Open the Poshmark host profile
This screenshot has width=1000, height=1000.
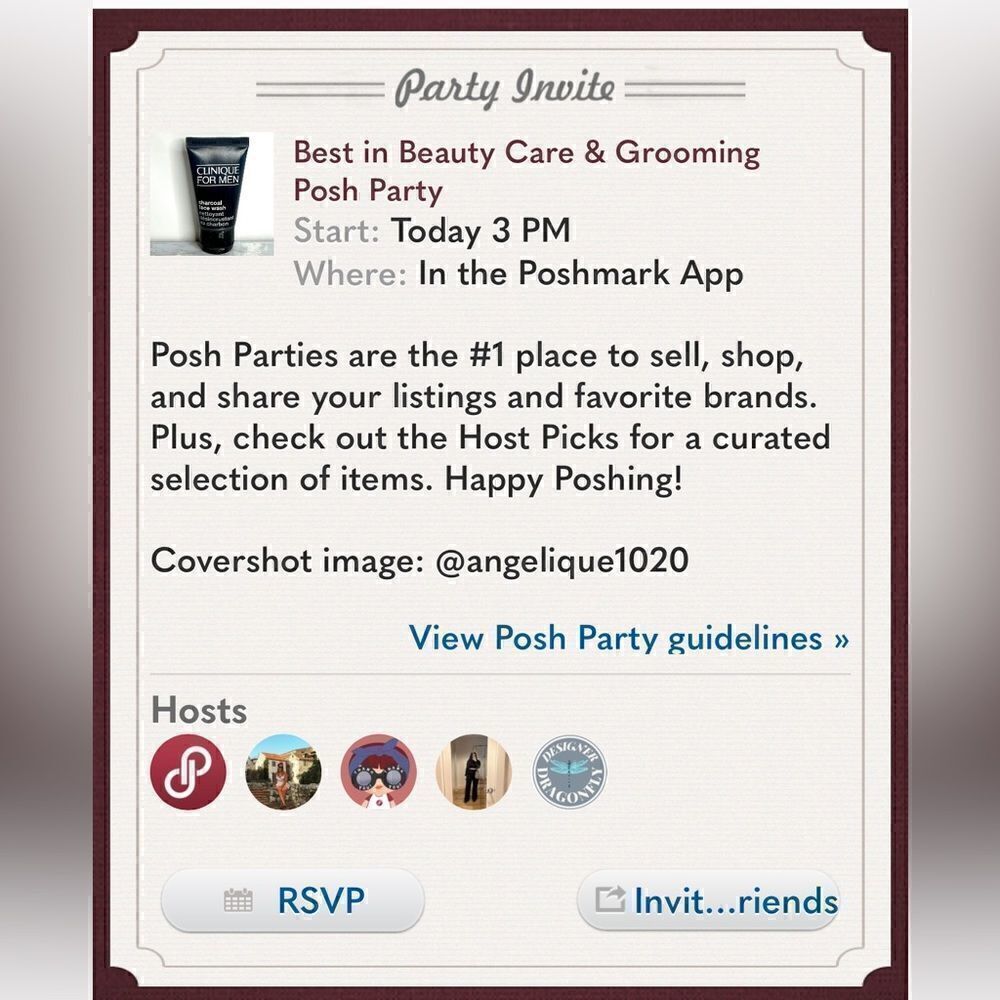[188, 772]
